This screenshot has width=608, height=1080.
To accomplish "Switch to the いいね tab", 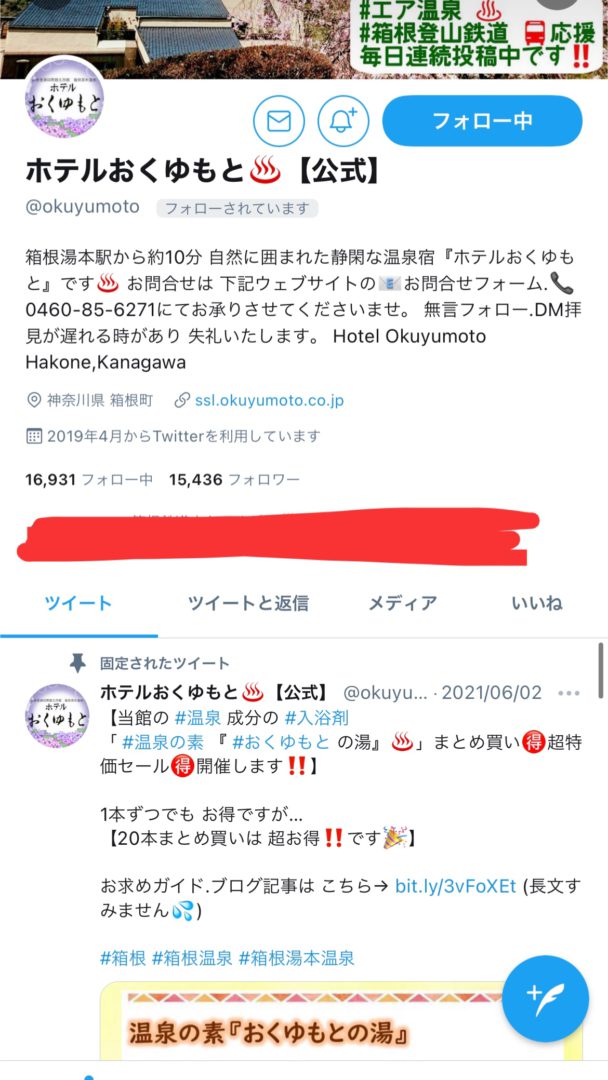I will point(537,603).
